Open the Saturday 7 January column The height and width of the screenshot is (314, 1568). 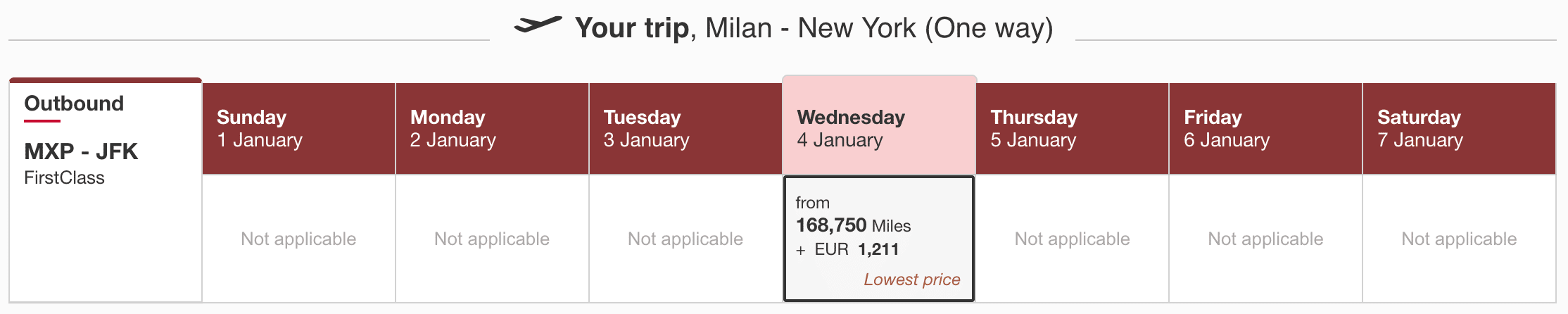tap(1459, 128)
